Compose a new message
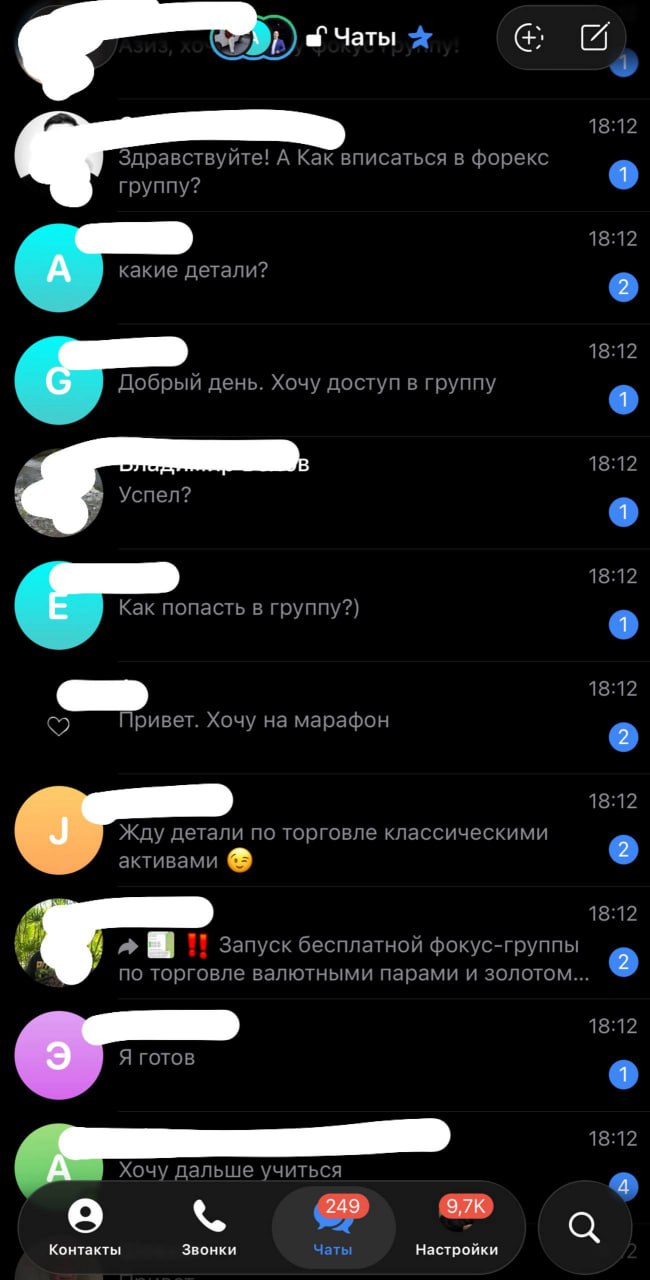 pyautogui.click(x=594, y=38)
